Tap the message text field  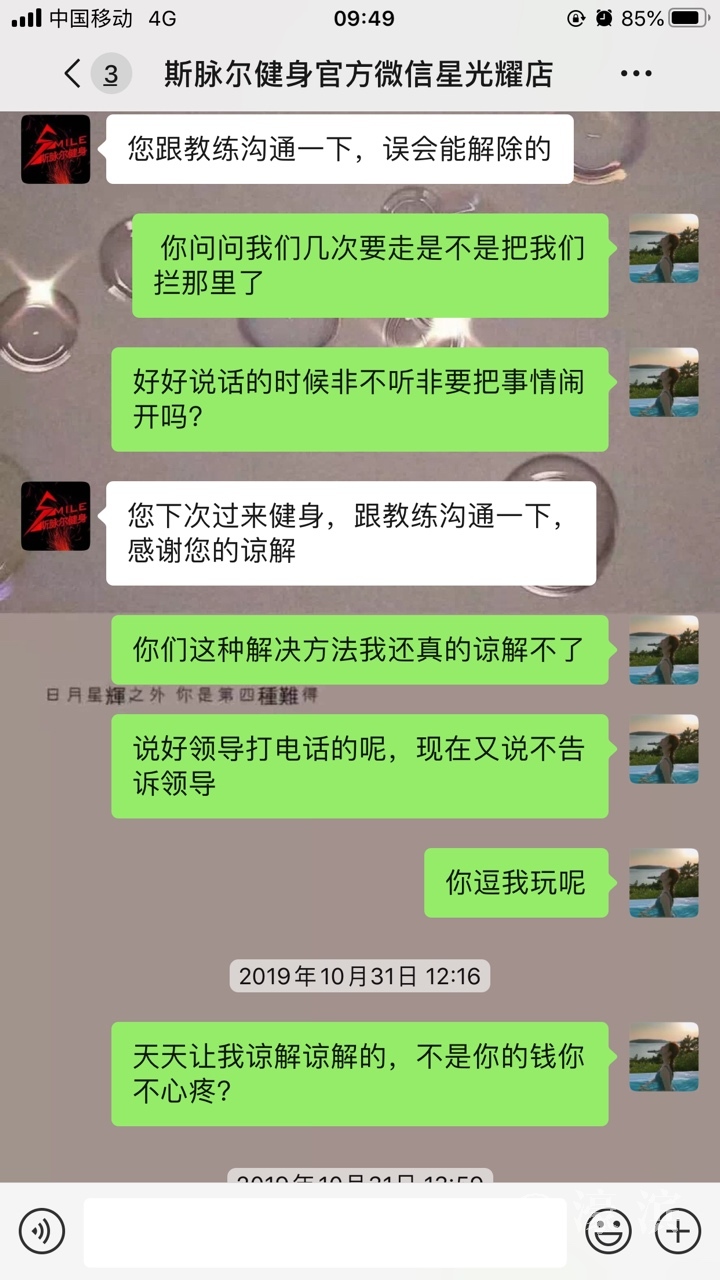pyautogui.click(x=325, y=1231)
